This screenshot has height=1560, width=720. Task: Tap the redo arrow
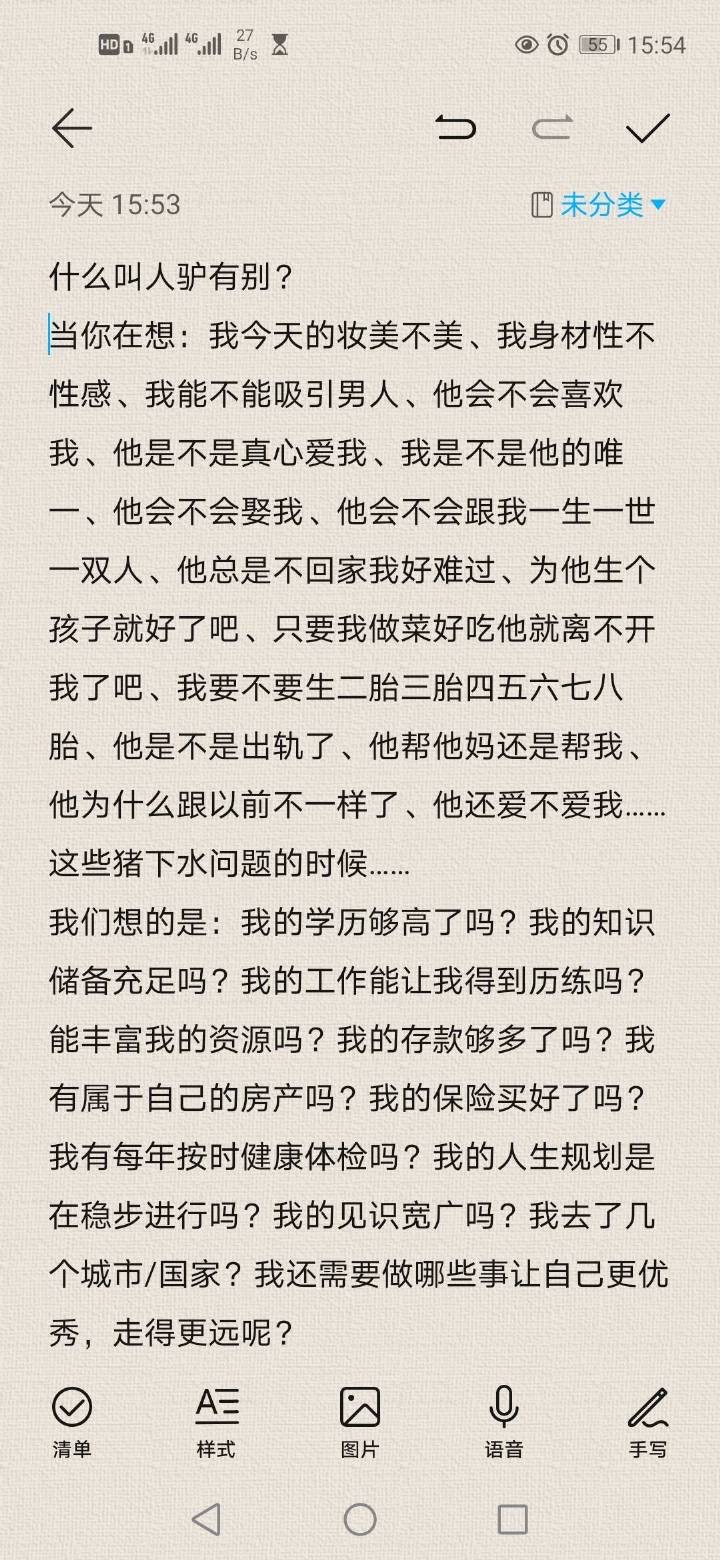point(552,129)
